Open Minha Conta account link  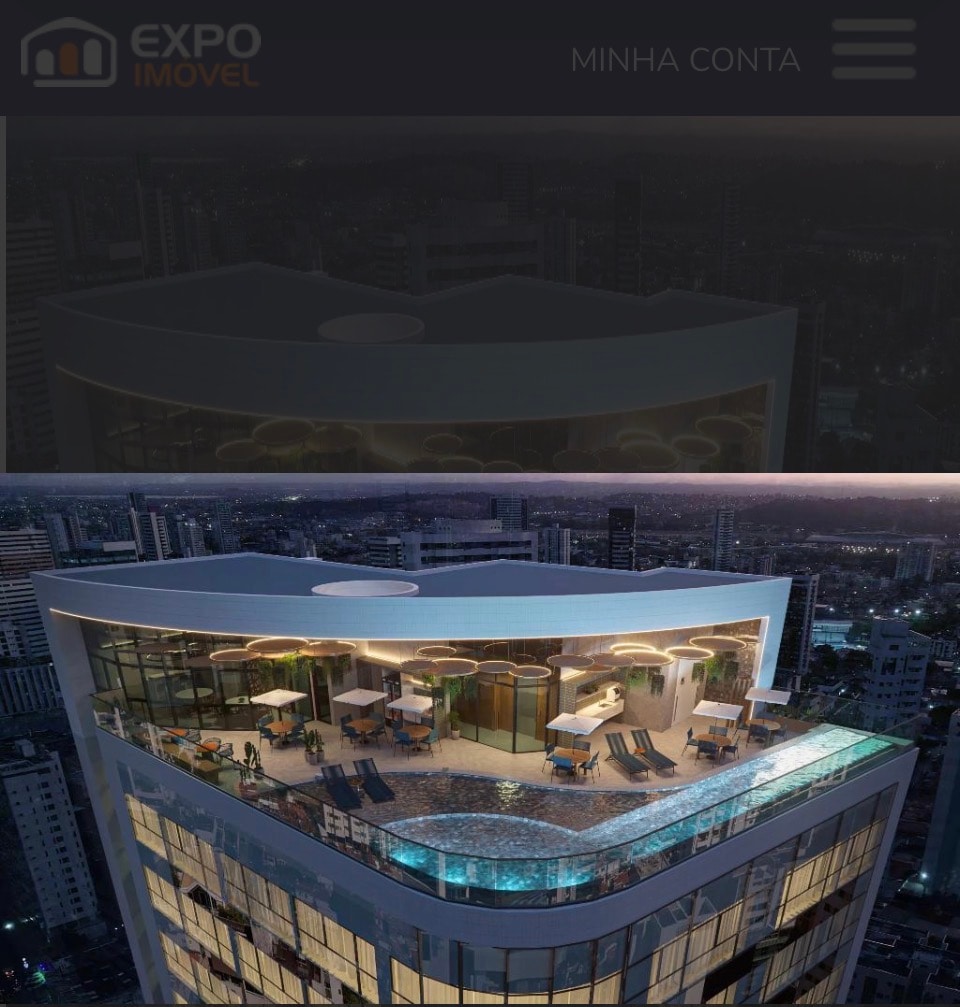click(x=685, y=60)
